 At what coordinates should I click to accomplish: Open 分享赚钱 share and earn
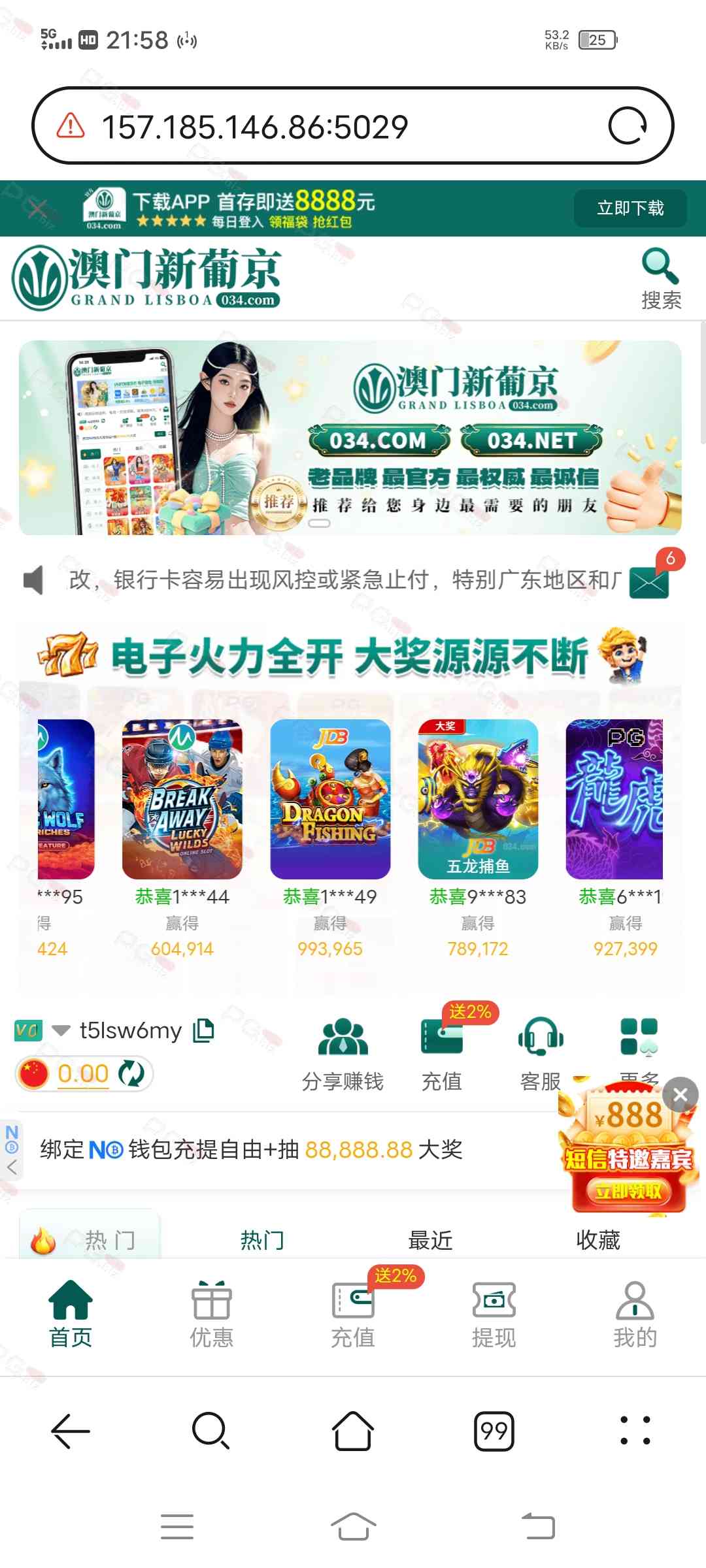point(343,1053)
